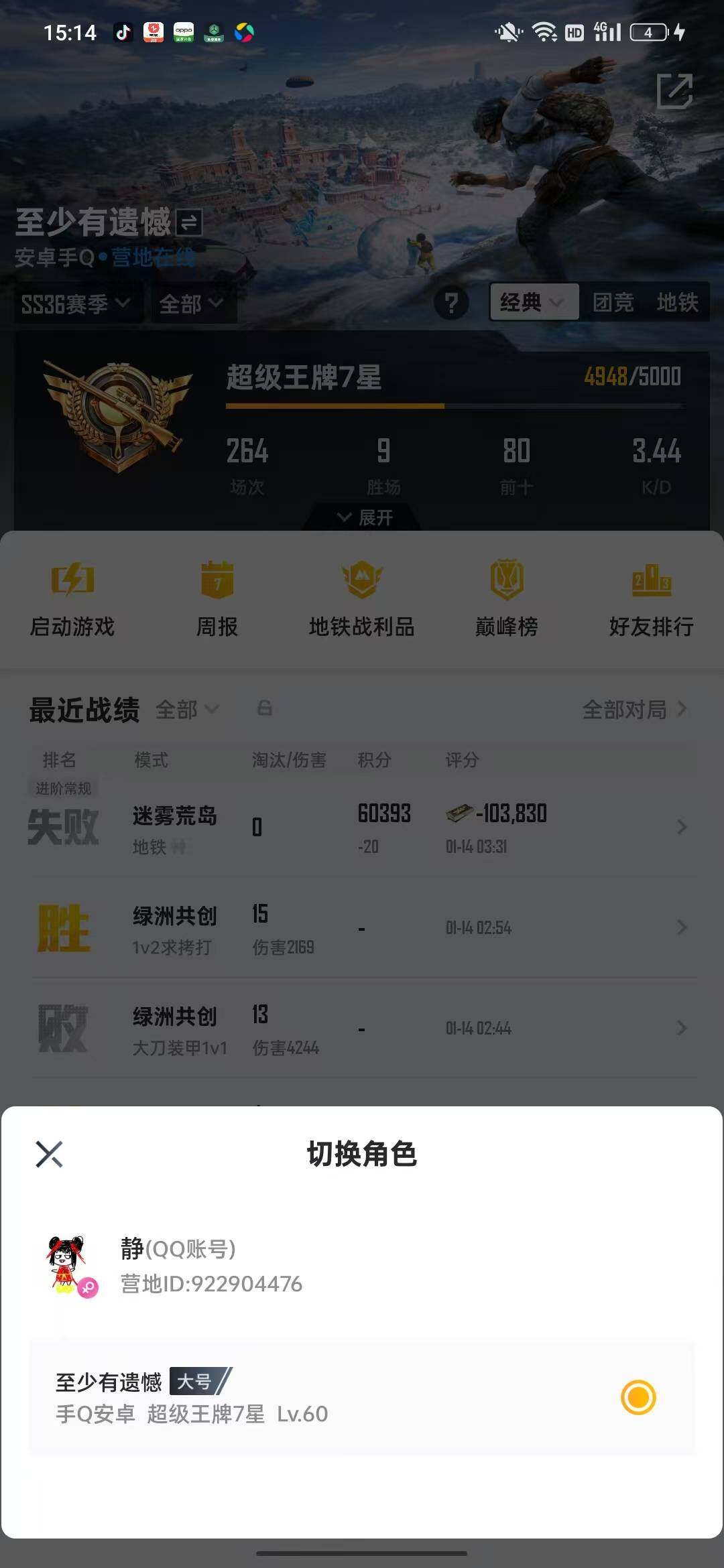Screen dimensions: 724x1568
Task: Open 好友排行 friends ranking icon
Action: (x=651, y=596)
